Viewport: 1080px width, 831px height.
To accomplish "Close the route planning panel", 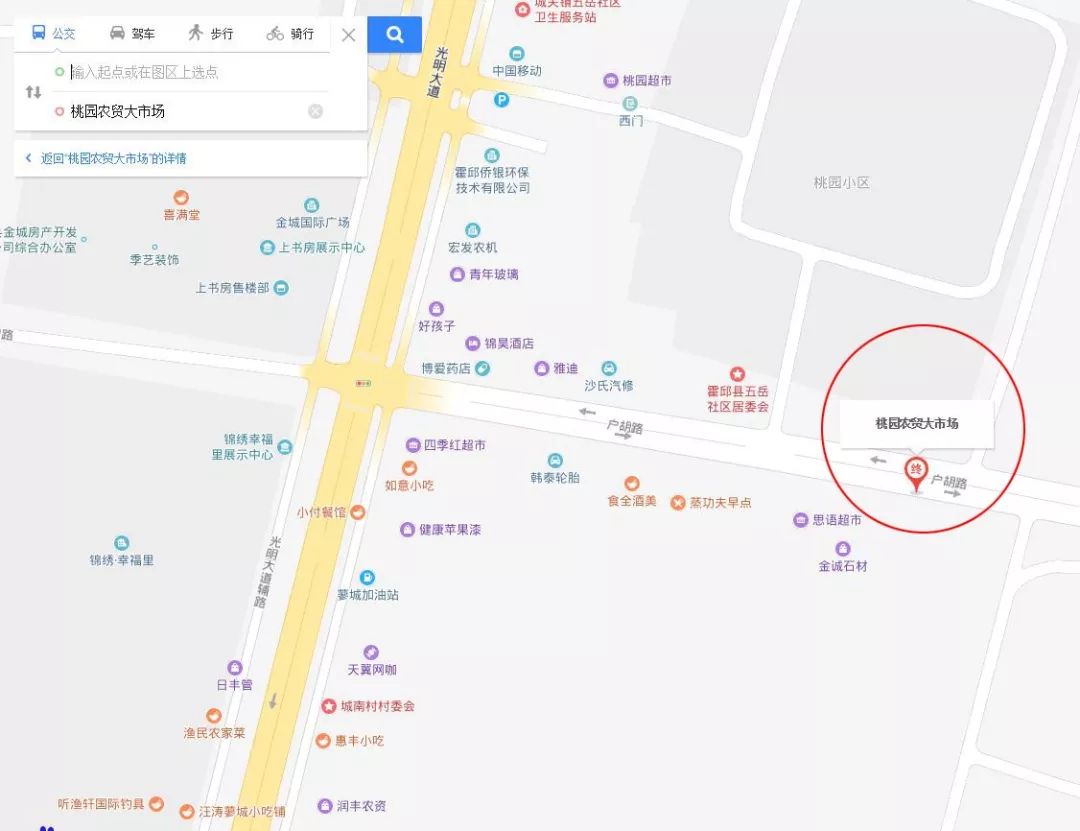I will (x=348, y=35).
